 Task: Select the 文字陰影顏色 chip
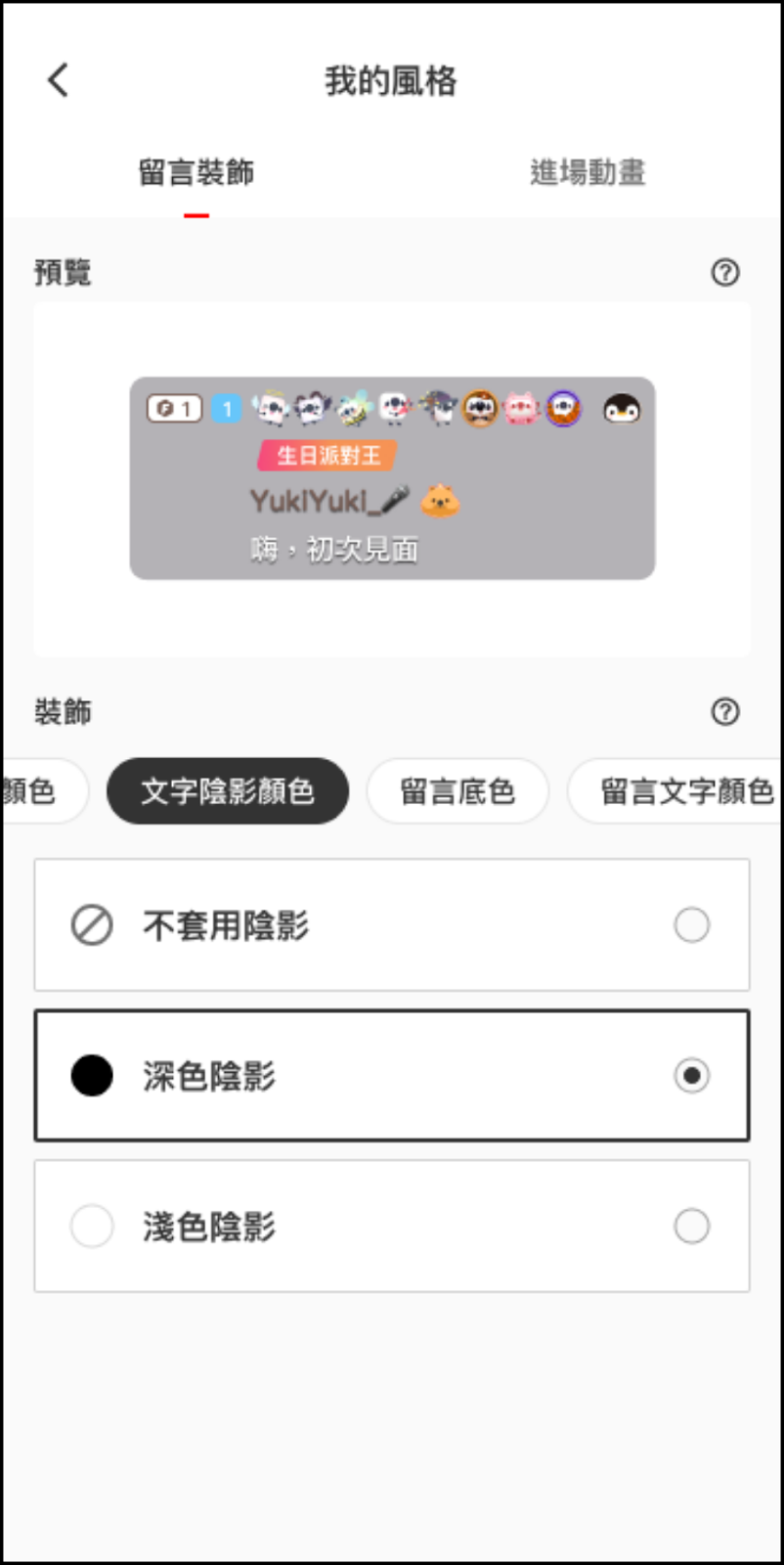tap(228, 790)
